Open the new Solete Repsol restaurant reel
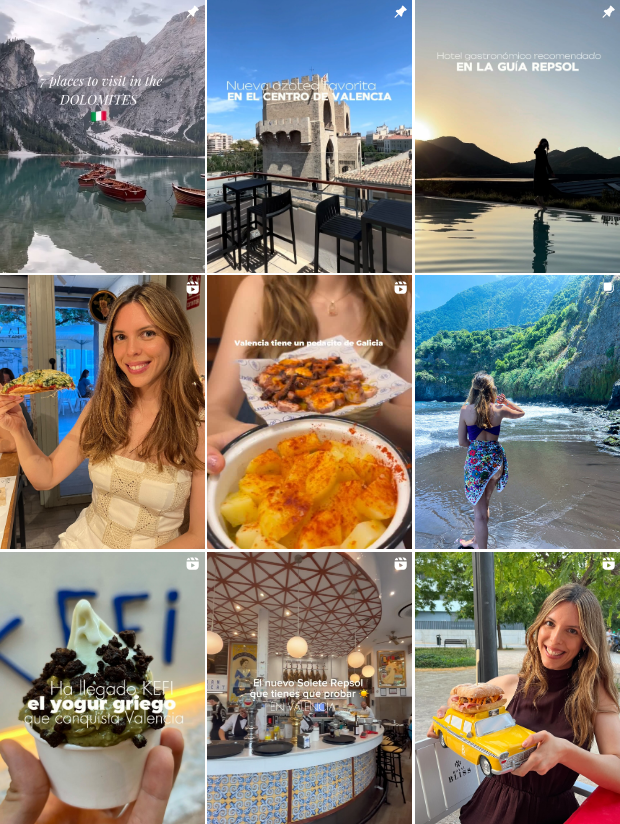 [x=309, y=688]
